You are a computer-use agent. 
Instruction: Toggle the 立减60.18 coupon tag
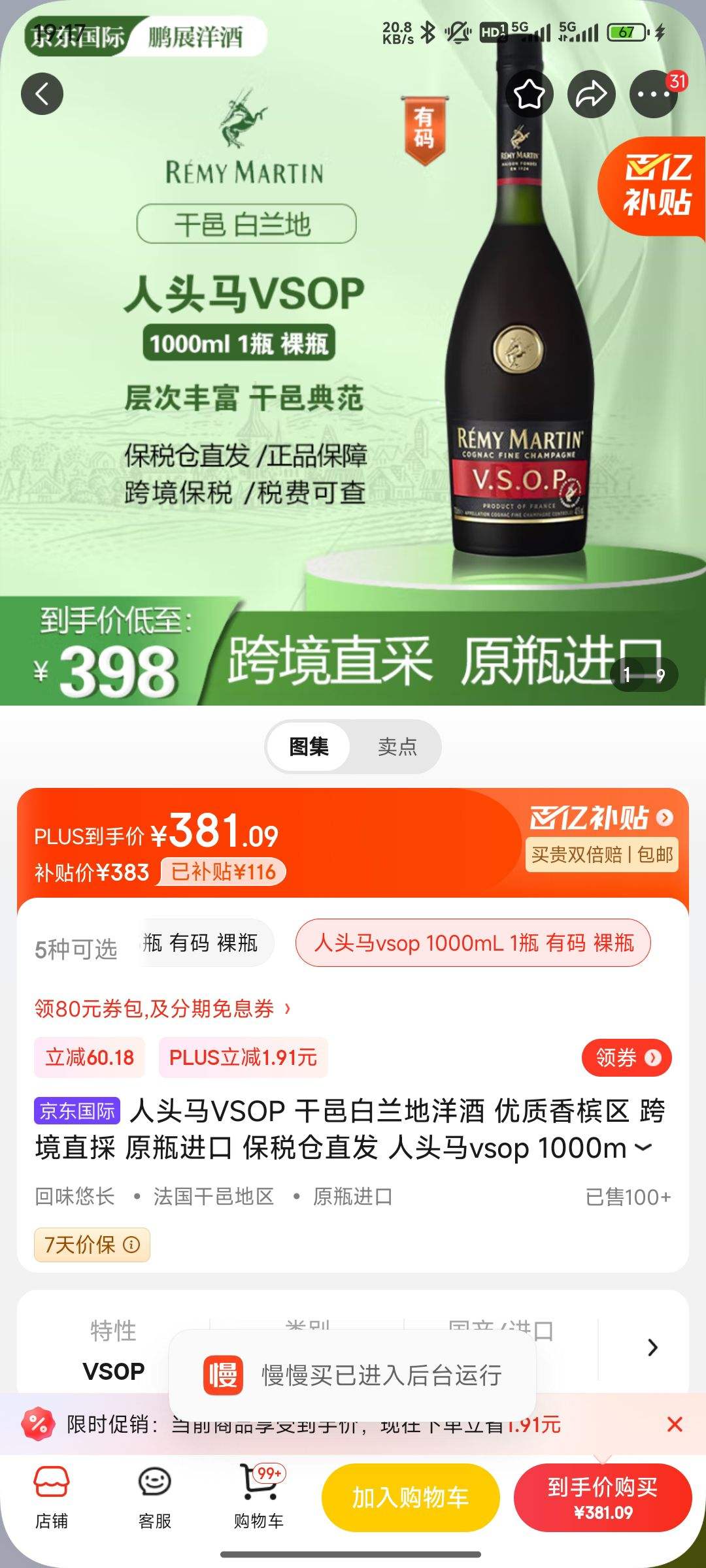click(x=88, y=1058)
